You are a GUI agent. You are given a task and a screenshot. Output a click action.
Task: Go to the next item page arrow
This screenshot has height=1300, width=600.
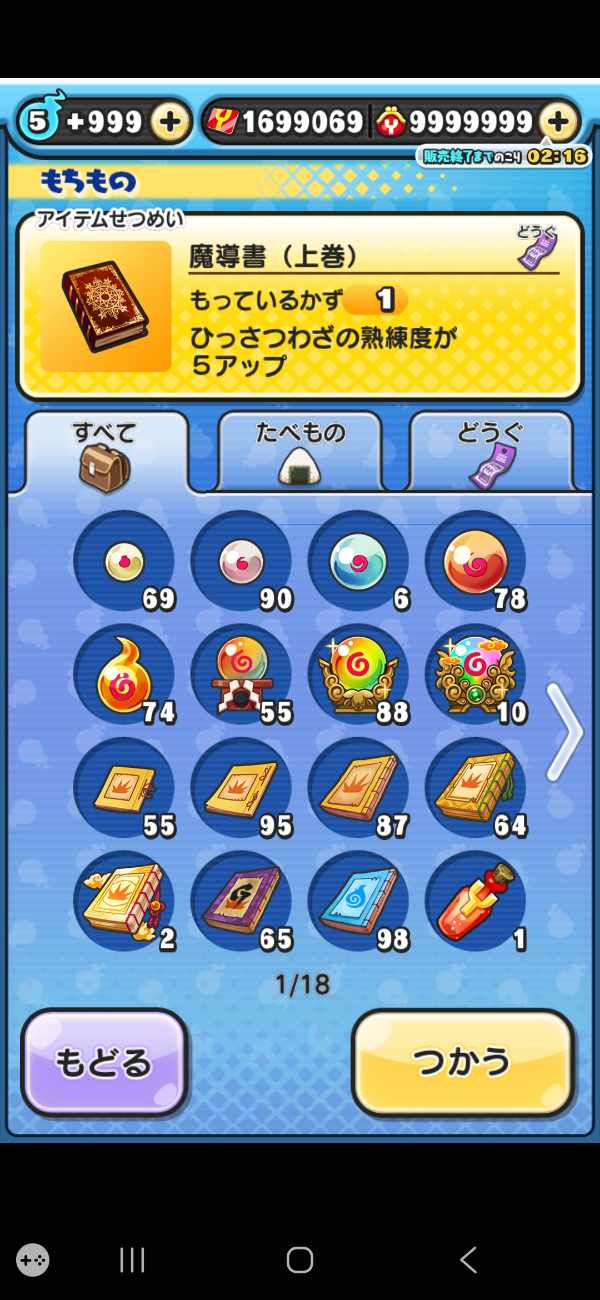tap(564, 731)
